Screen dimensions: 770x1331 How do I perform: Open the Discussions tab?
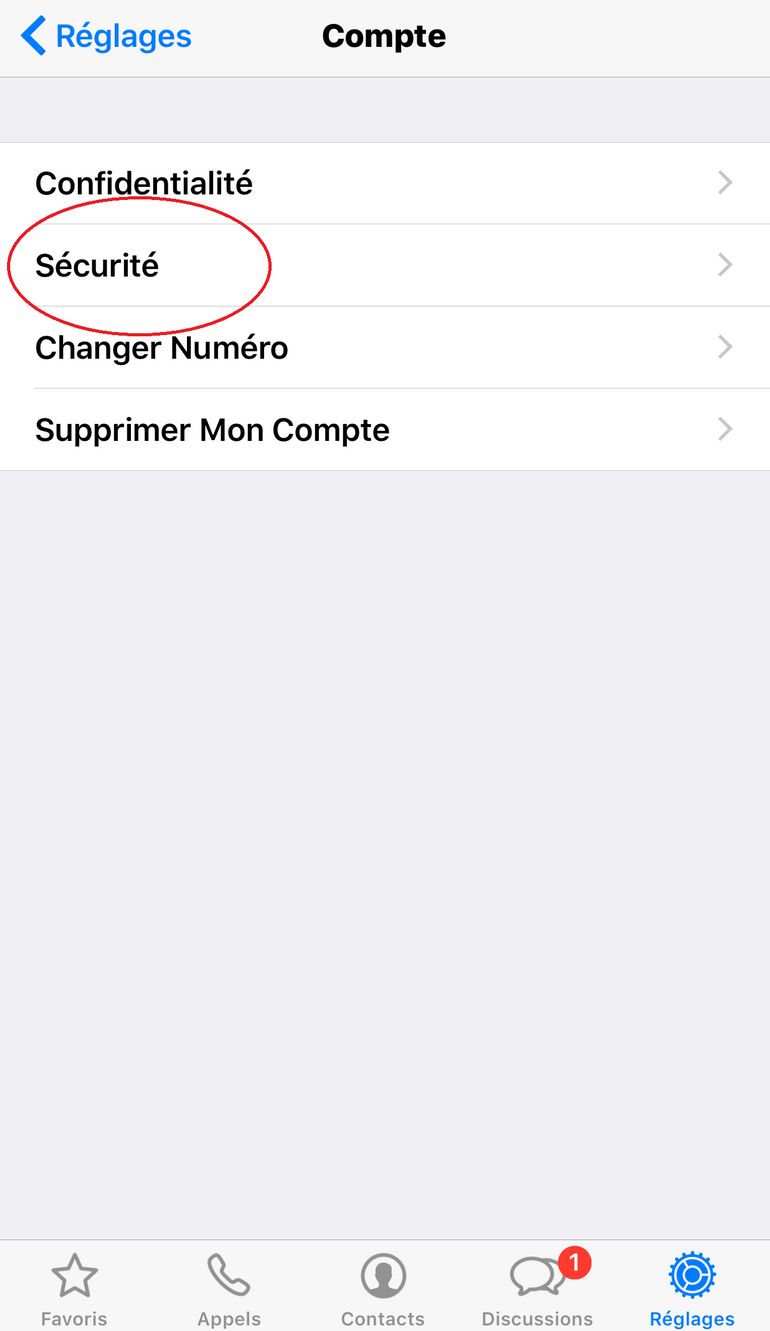pos(538,1289)
